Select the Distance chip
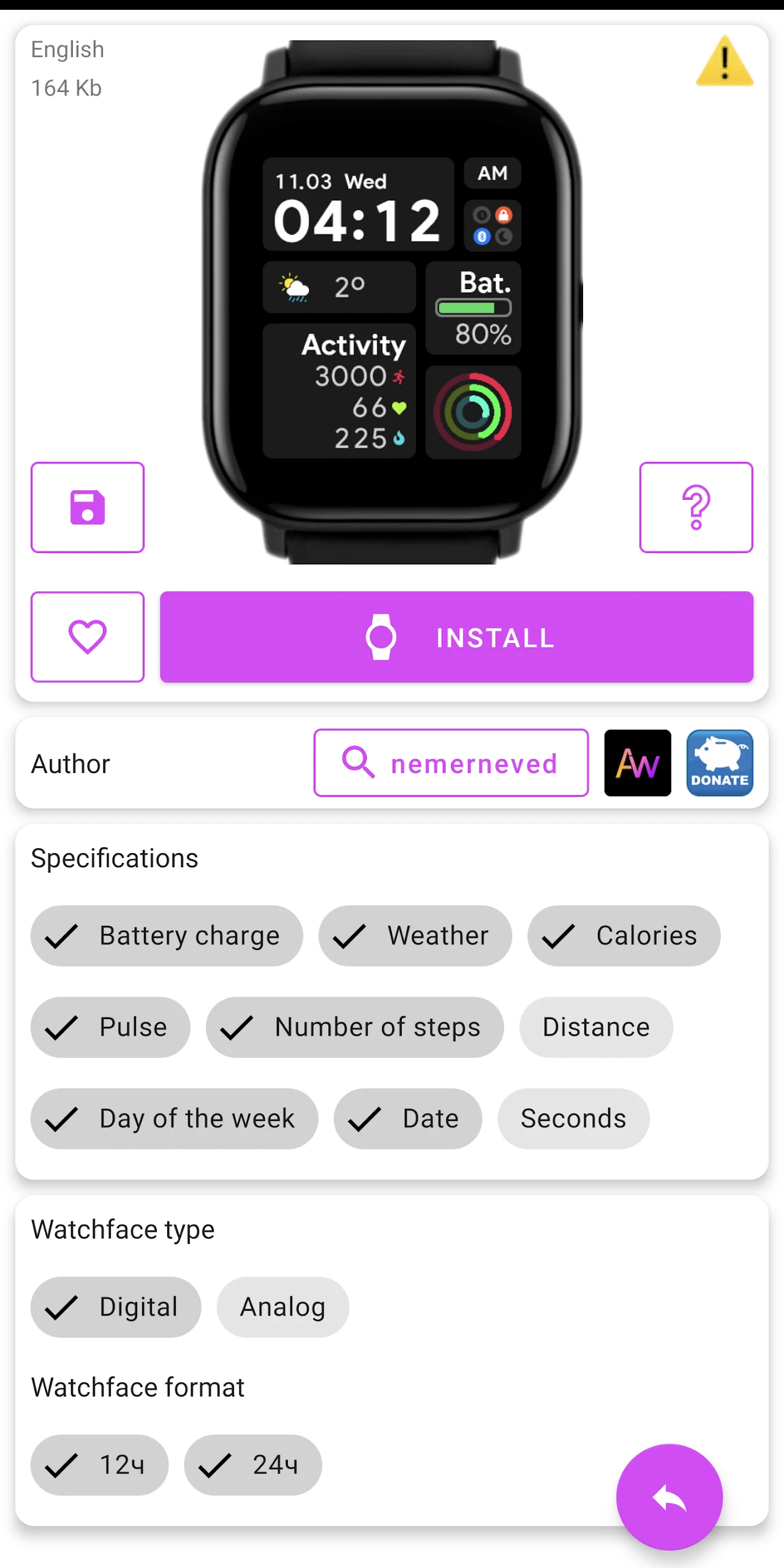Image resolution: width=784 pixels, height=1568 pixels. 596,1027
